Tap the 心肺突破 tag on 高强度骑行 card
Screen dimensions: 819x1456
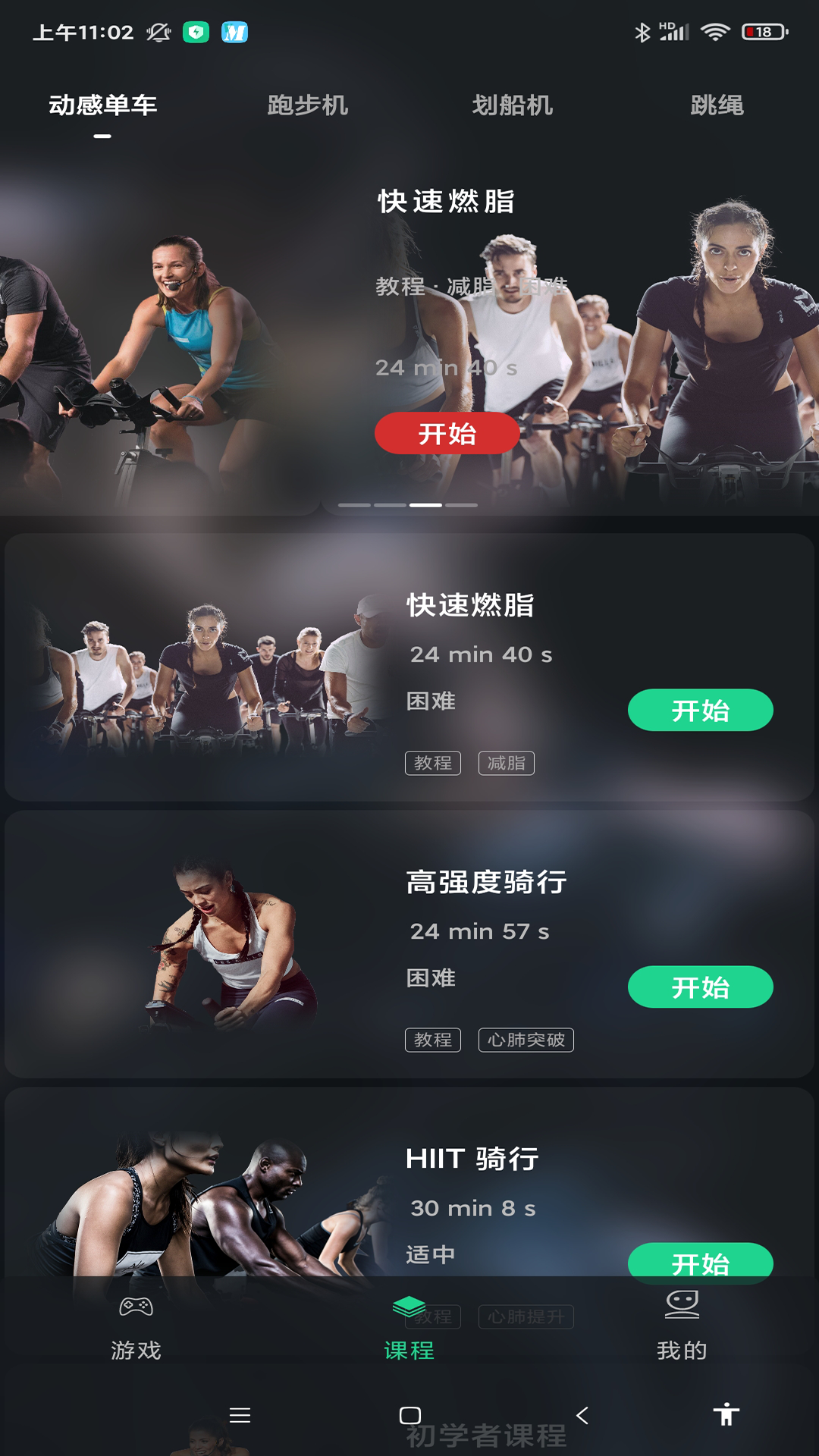(x=526, y=1040)
